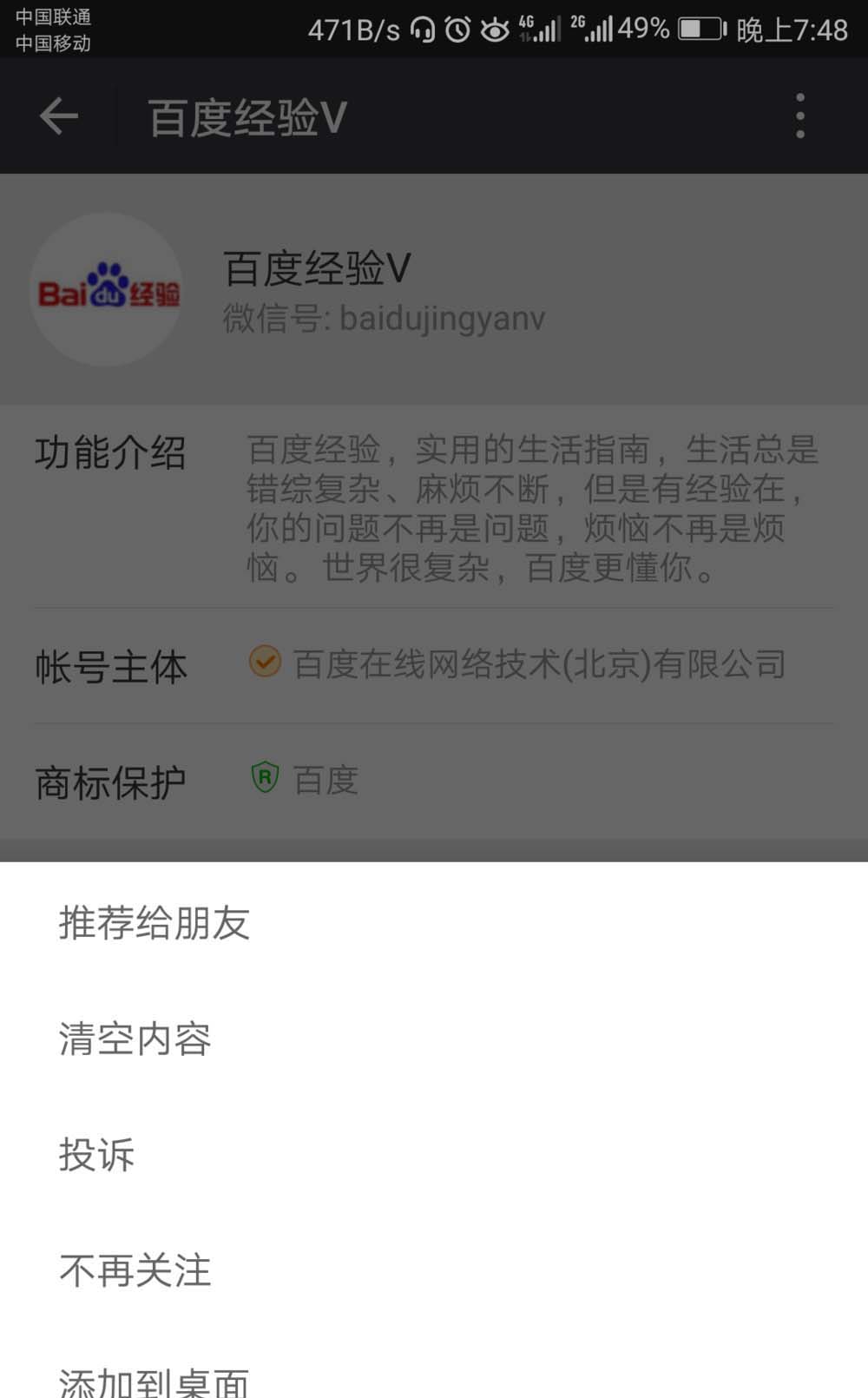Choose 清空内容 to clear content

[x=135, y=1039]
